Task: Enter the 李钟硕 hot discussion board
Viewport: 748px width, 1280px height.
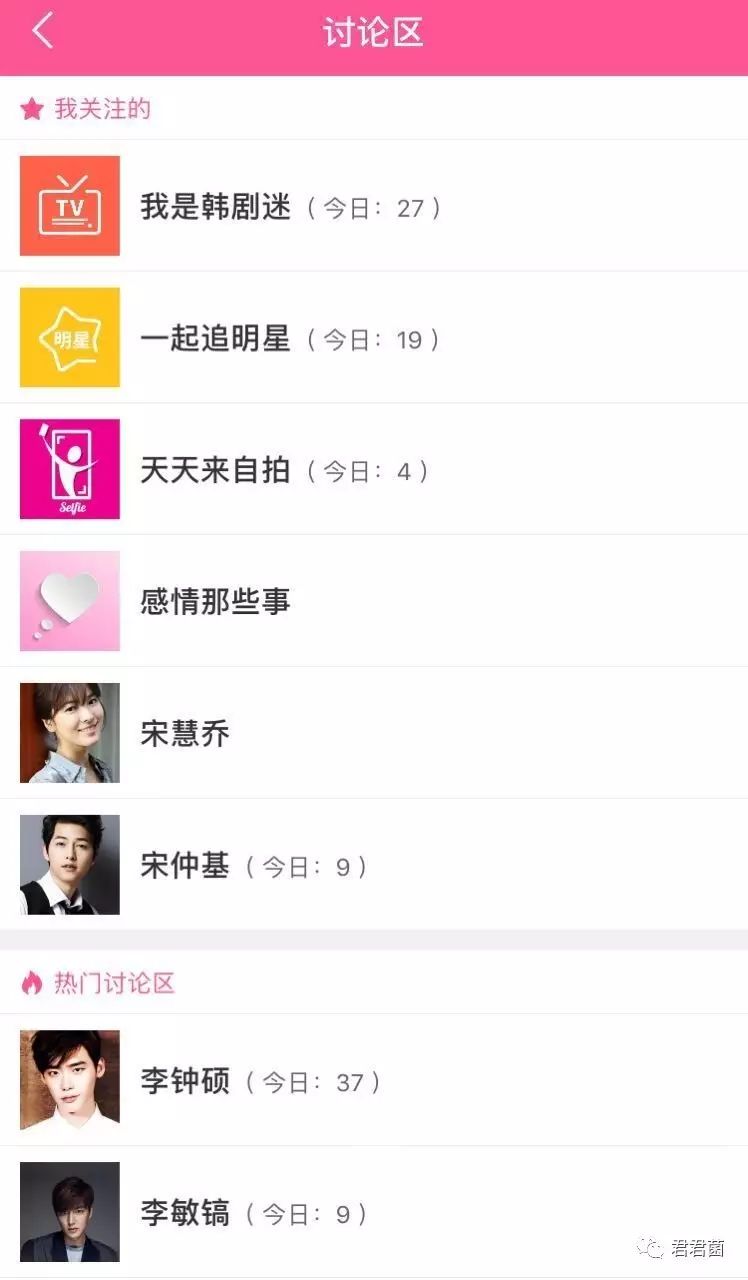Action: coord(185,1080)
